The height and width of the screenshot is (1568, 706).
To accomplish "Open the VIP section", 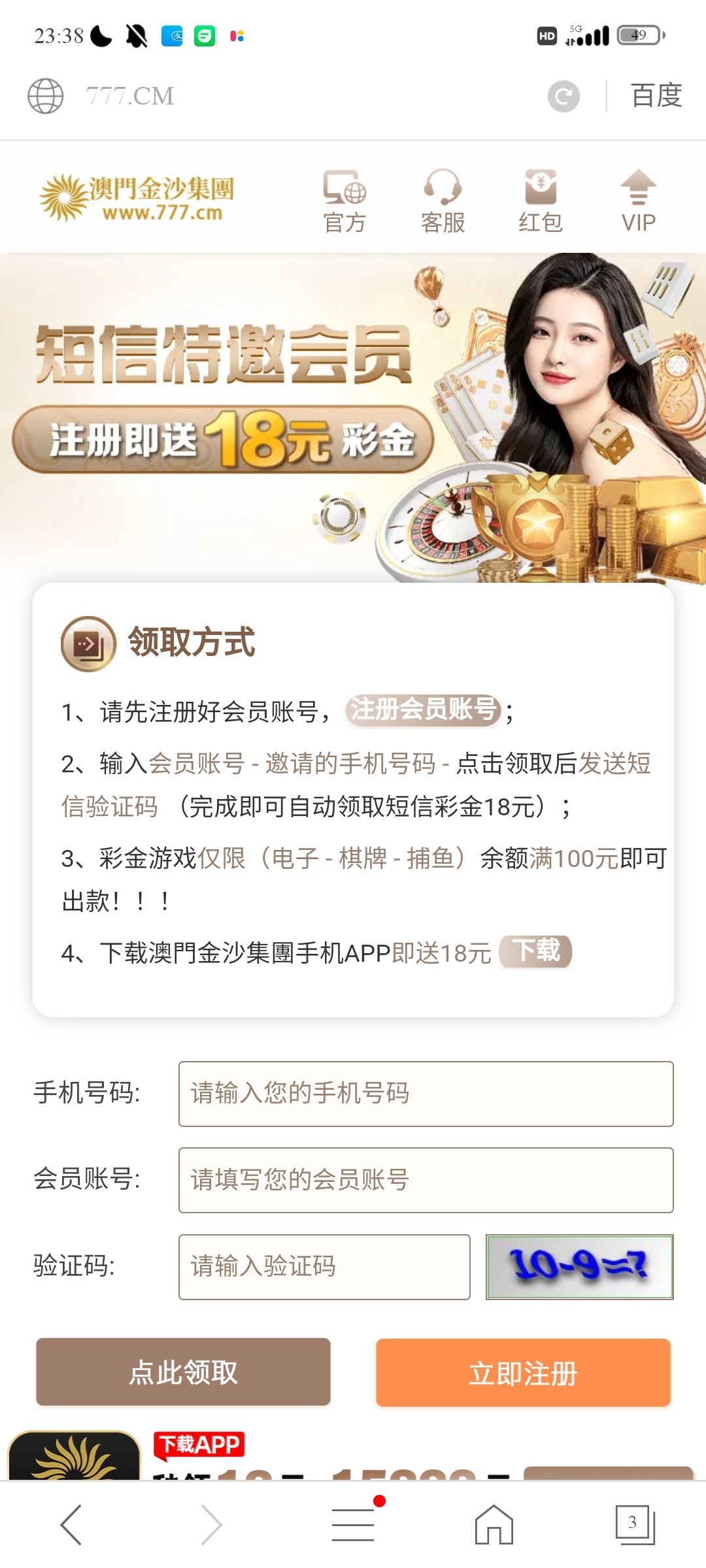I will tap(638, 201).
